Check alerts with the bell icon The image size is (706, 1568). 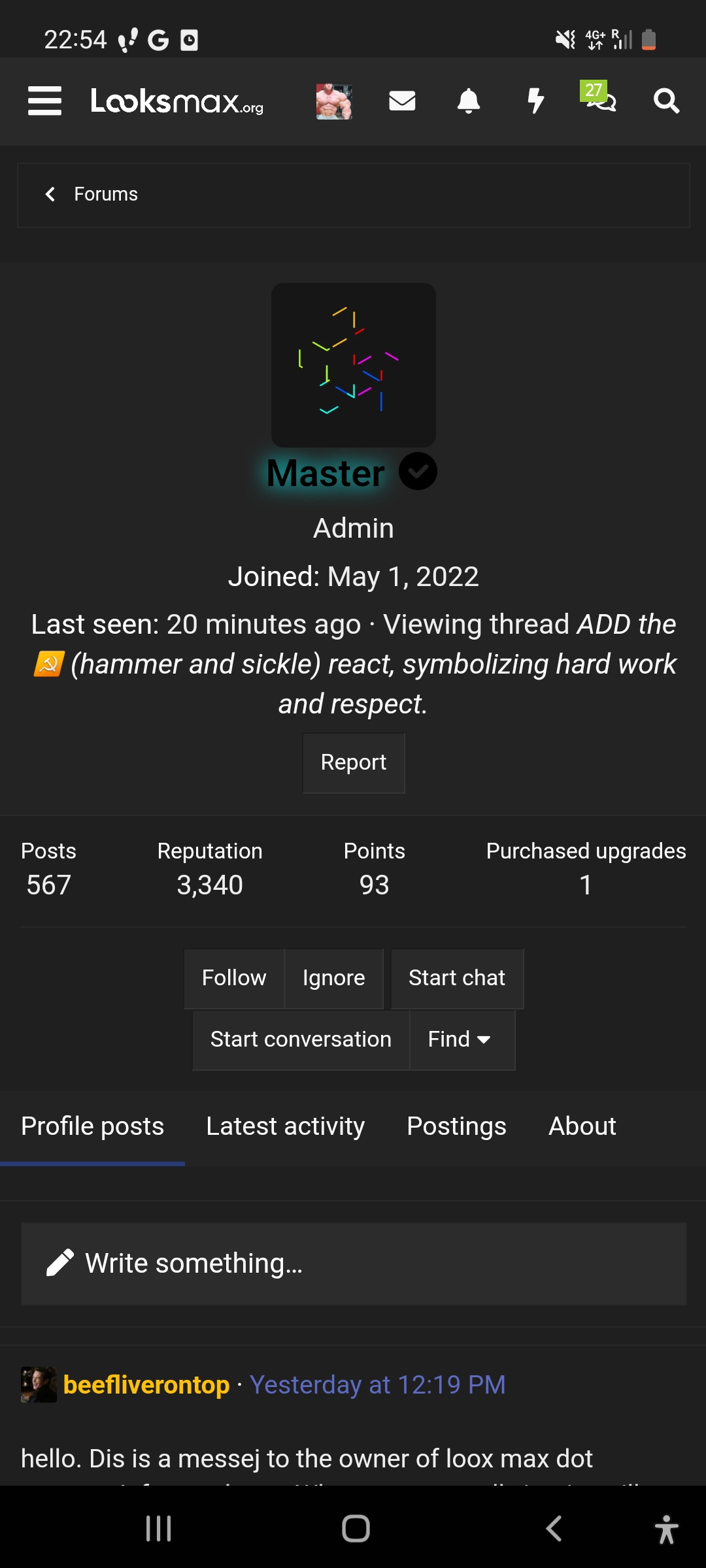(469, 101)
